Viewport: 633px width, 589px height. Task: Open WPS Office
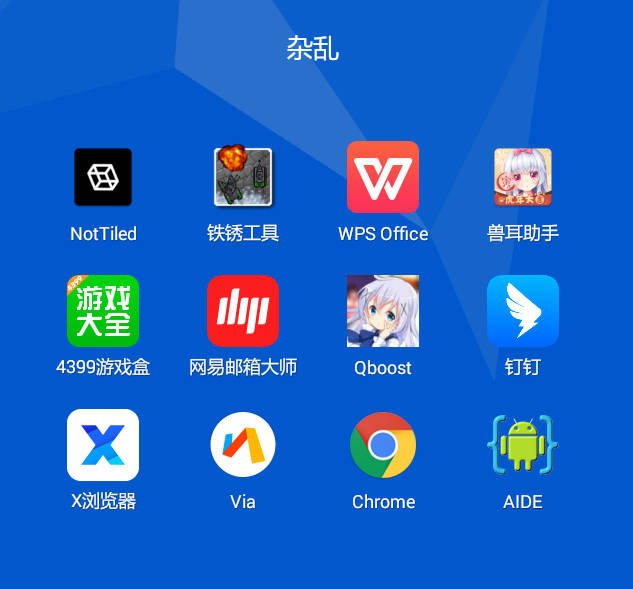[x=383, y=177]
